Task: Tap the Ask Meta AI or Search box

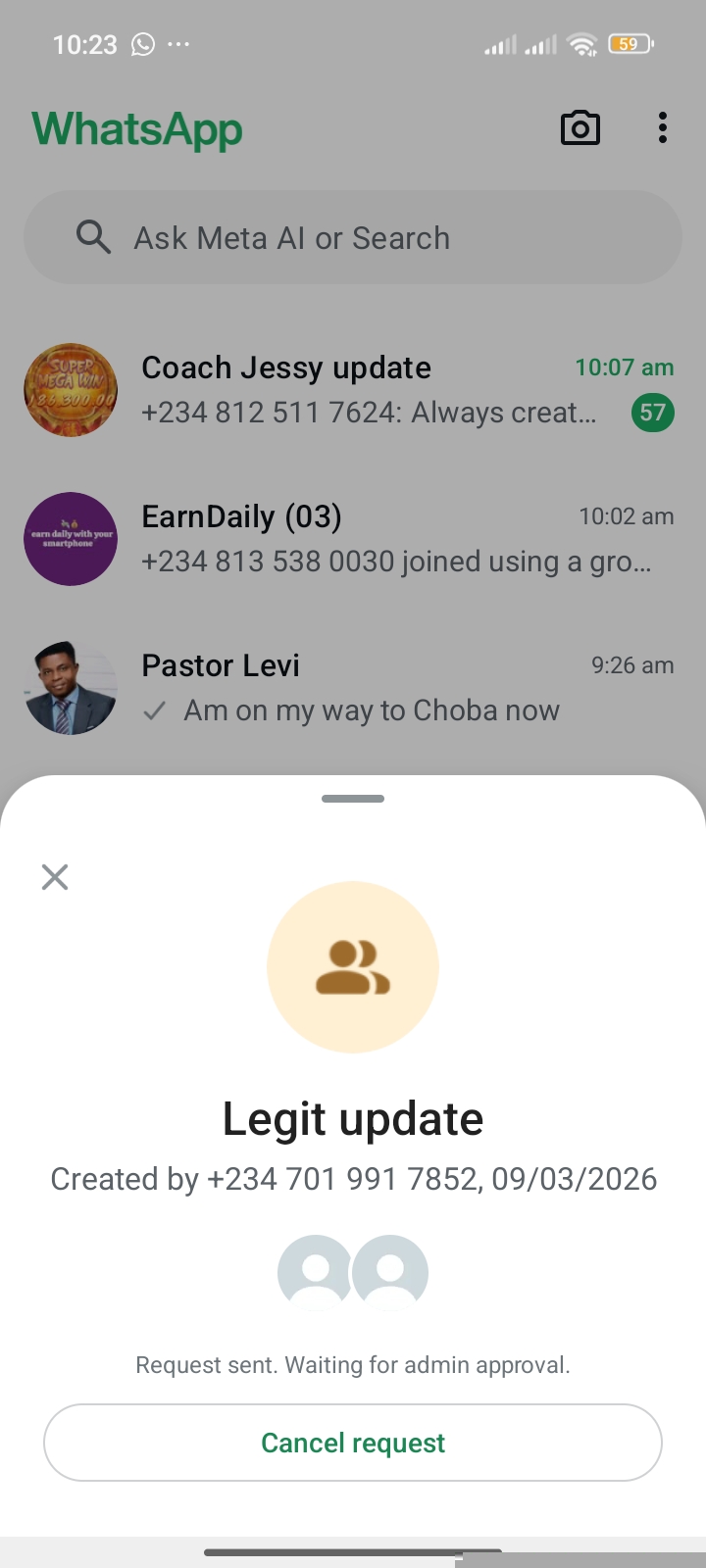Action: [353, 238]
